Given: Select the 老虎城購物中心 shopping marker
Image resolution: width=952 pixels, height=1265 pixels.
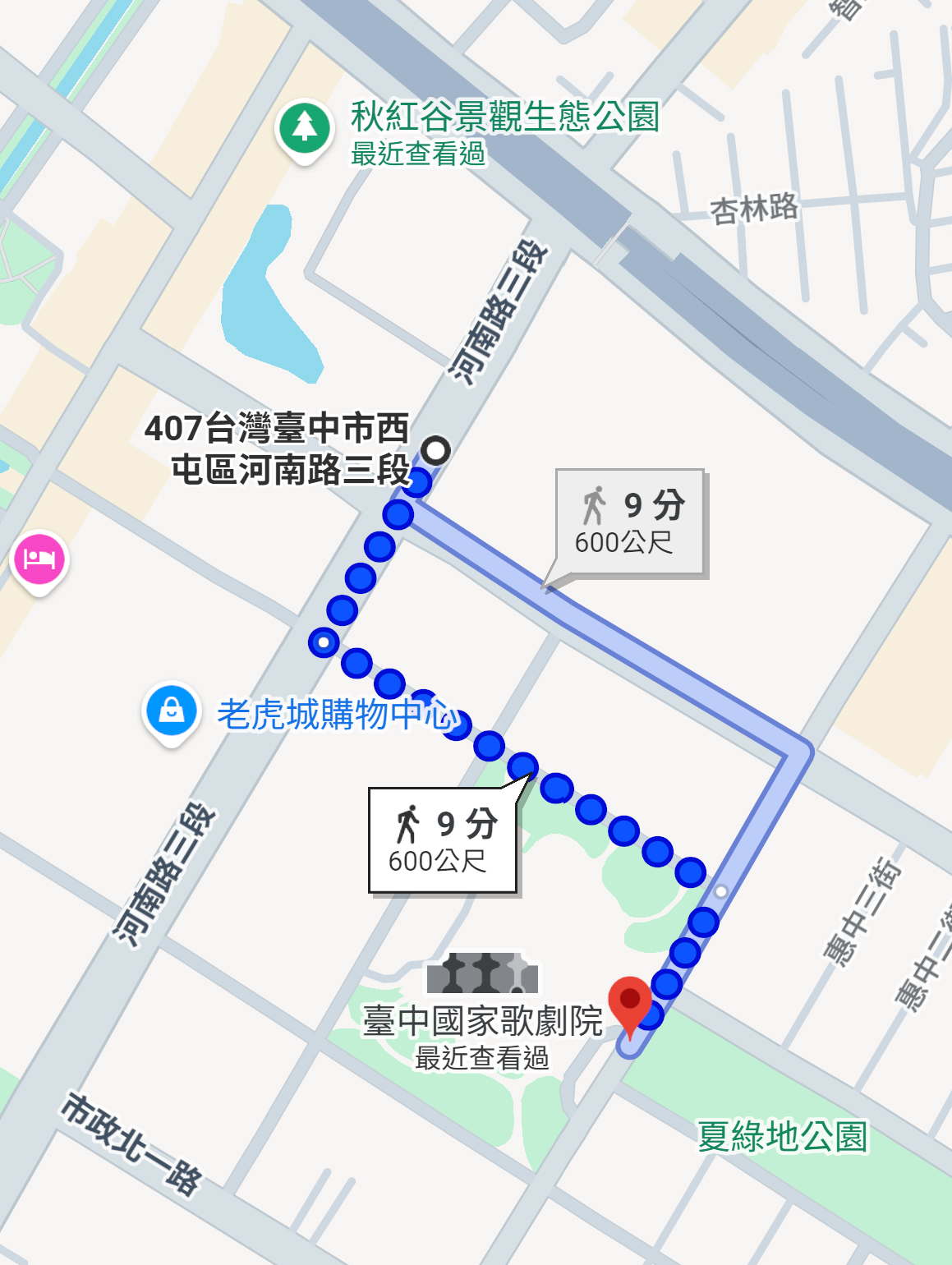Looking at the screenshot, I should click(172, 710).
